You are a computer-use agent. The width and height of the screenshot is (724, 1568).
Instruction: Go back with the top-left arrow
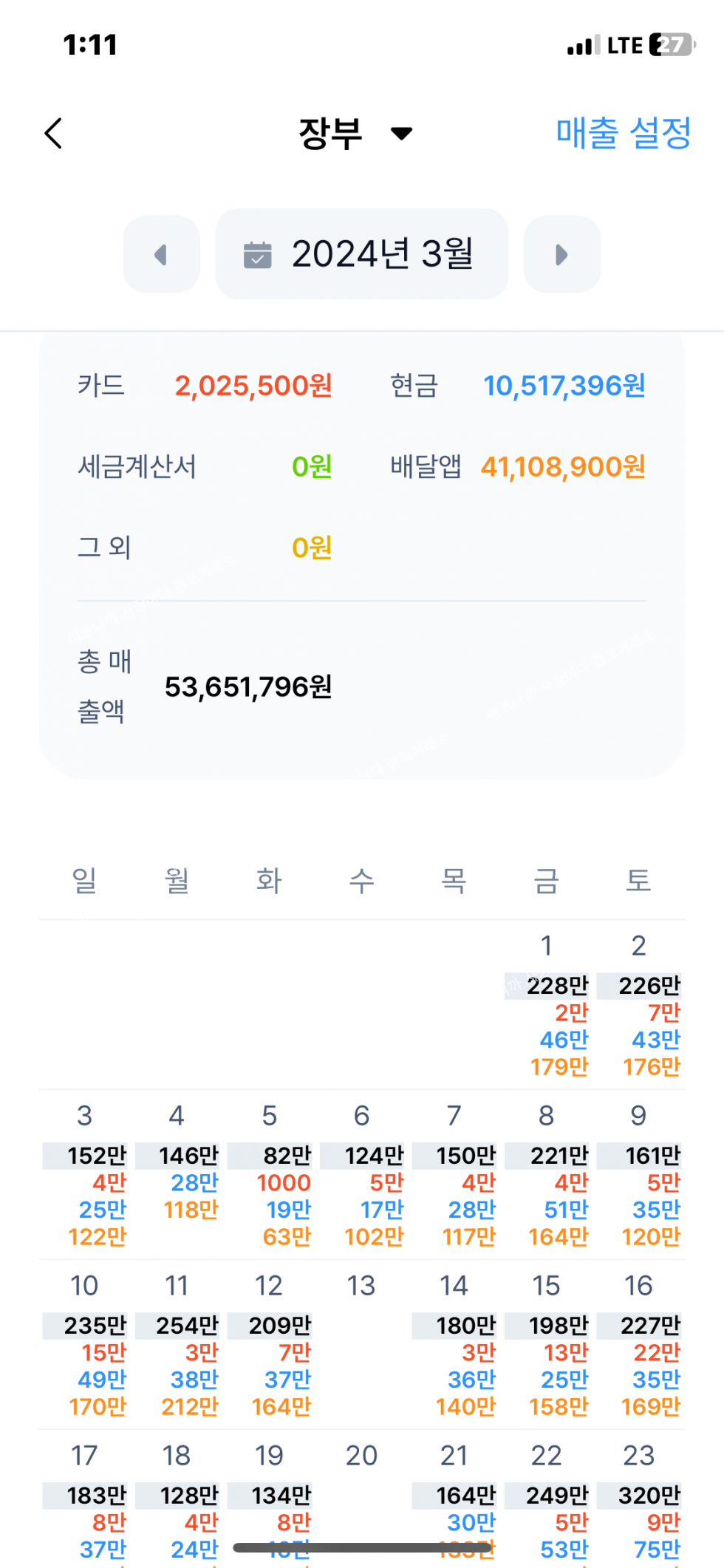point(53,134)
